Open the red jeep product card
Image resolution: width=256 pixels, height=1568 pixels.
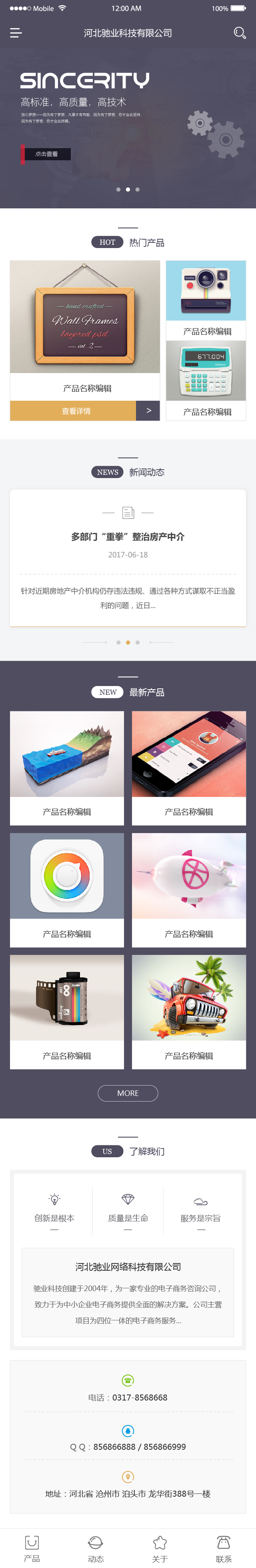[x=188, y=1011]
